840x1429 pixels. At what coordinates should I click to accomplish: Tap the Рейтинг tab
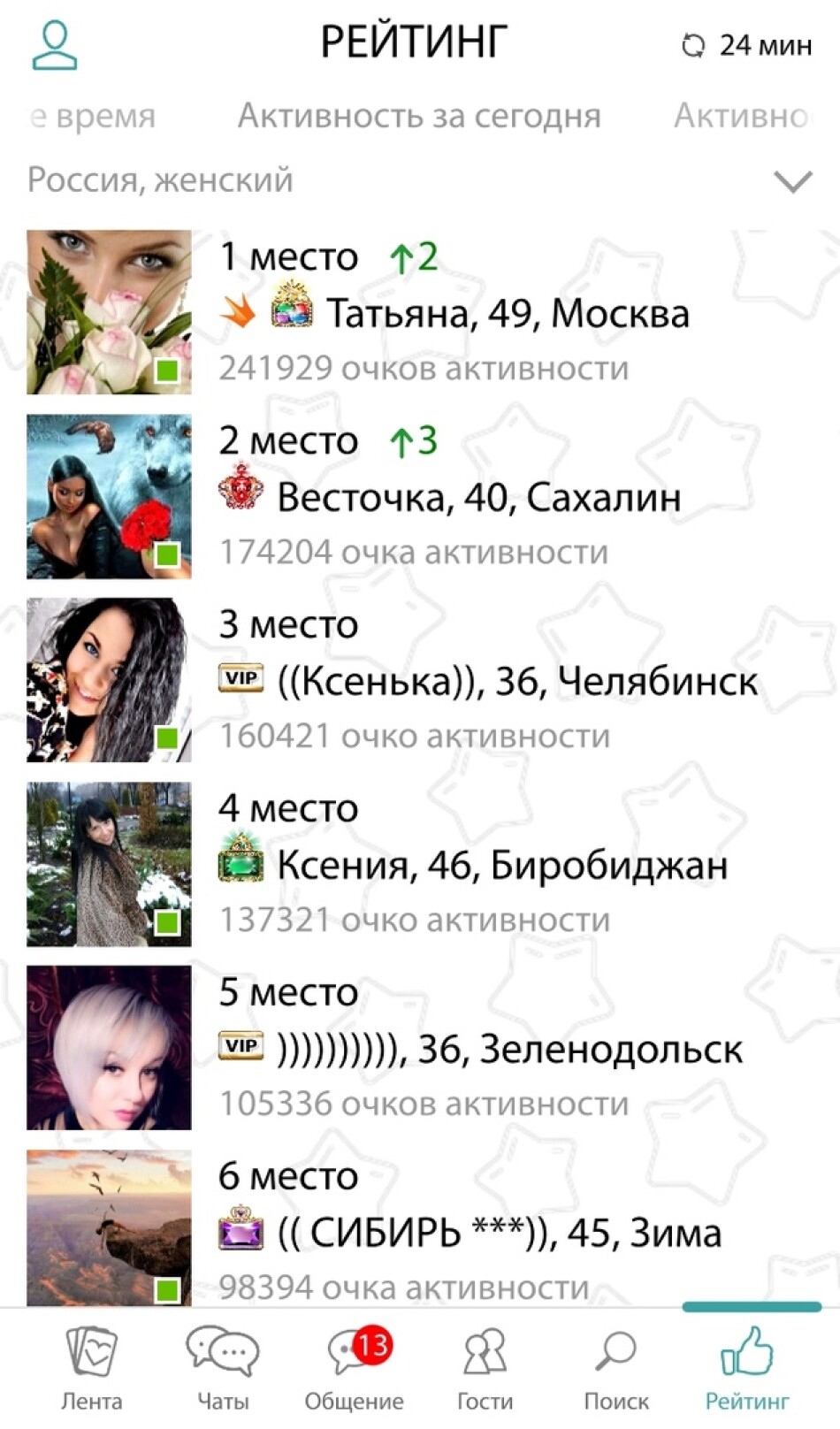point(747,1367)
